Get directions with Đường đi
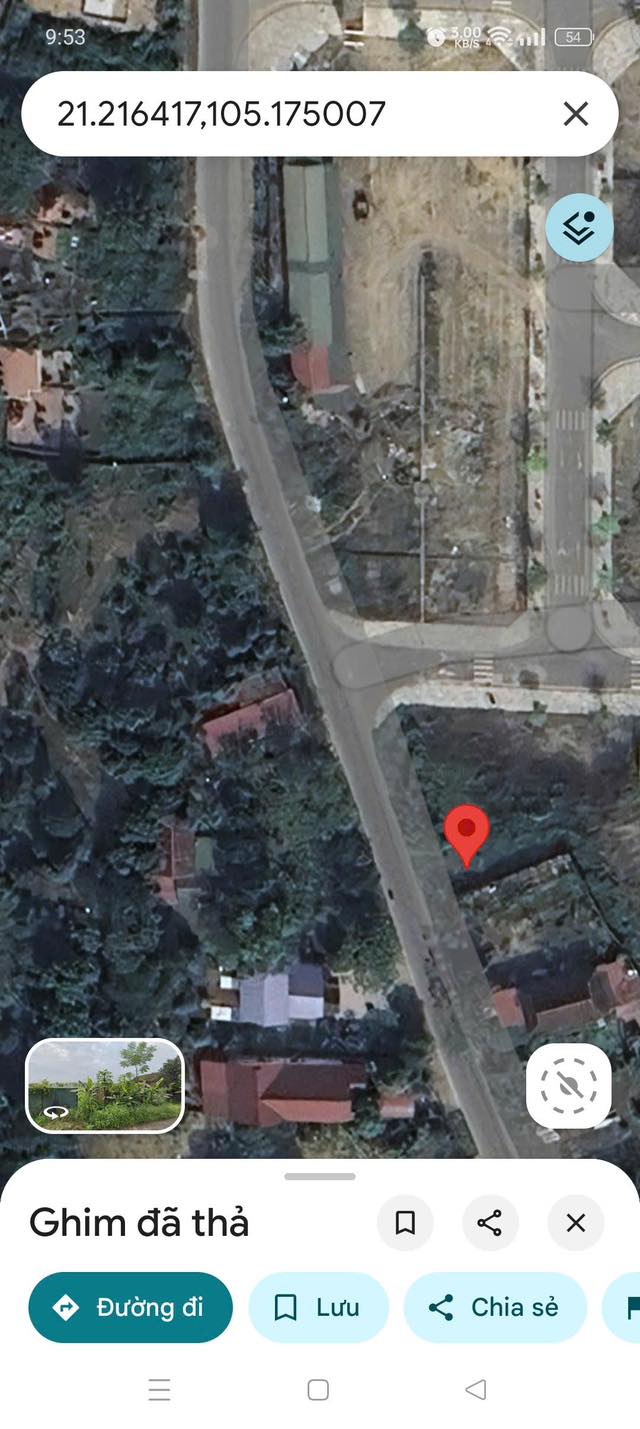Image resolution: width=640 pixels, height=1429 pixels. 130,1307
